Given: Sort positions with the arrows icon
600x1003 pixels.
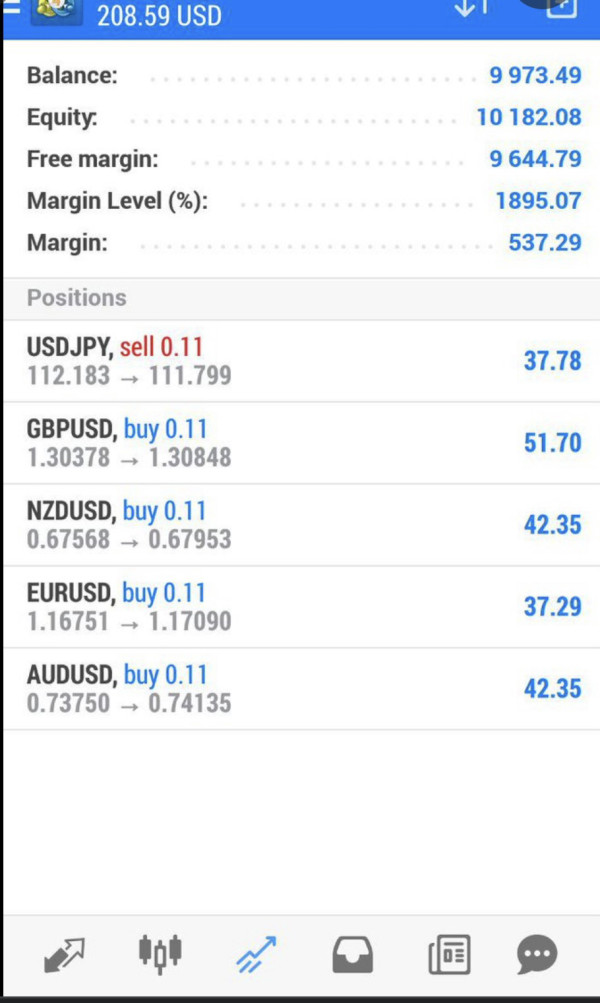Looking at the screenshot, I should point(471,8).
